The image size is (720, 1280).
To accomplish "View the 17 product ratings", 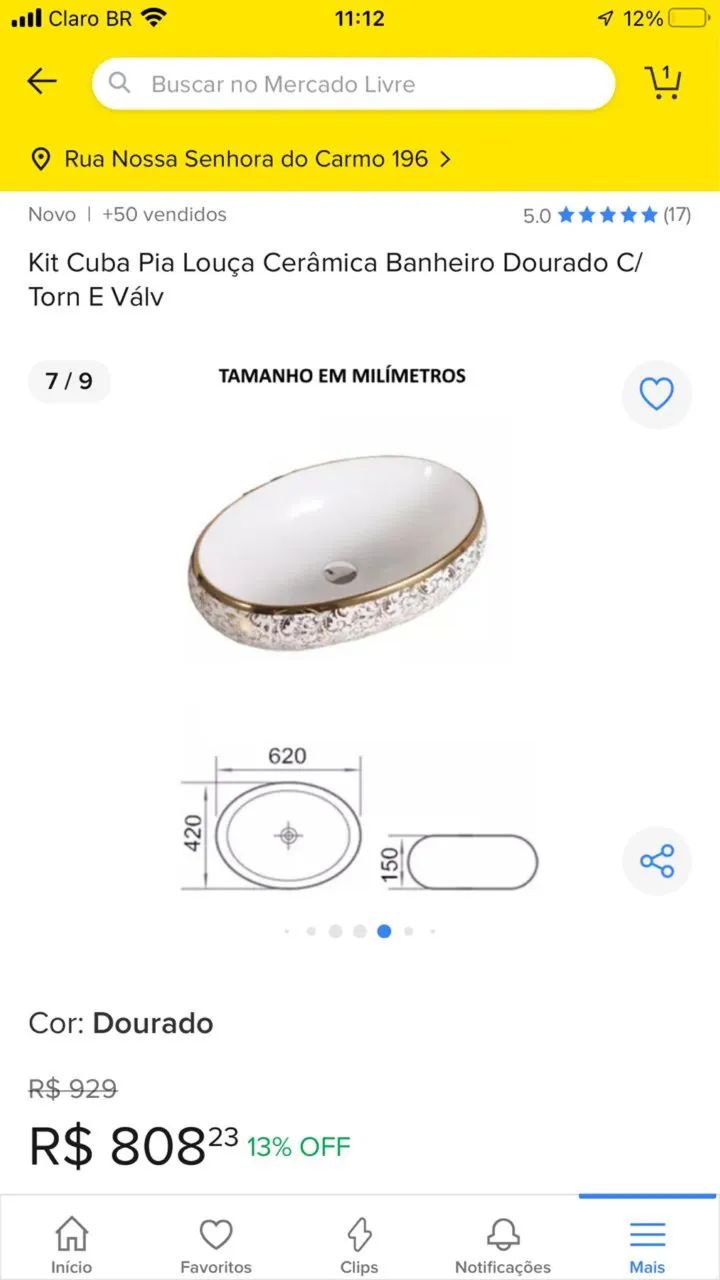I will (606, 215).
